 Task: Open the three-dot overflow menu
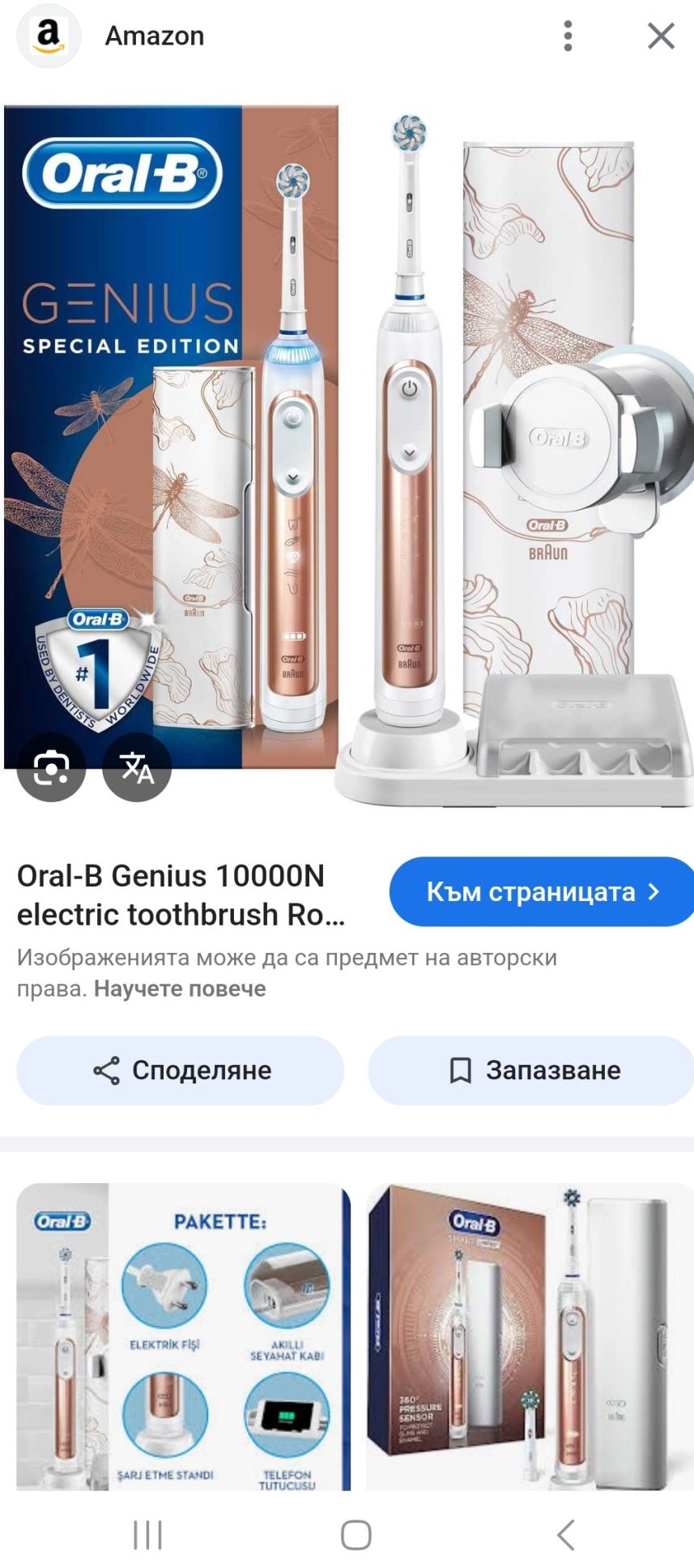pyautogui.click(x=568, y=36)
